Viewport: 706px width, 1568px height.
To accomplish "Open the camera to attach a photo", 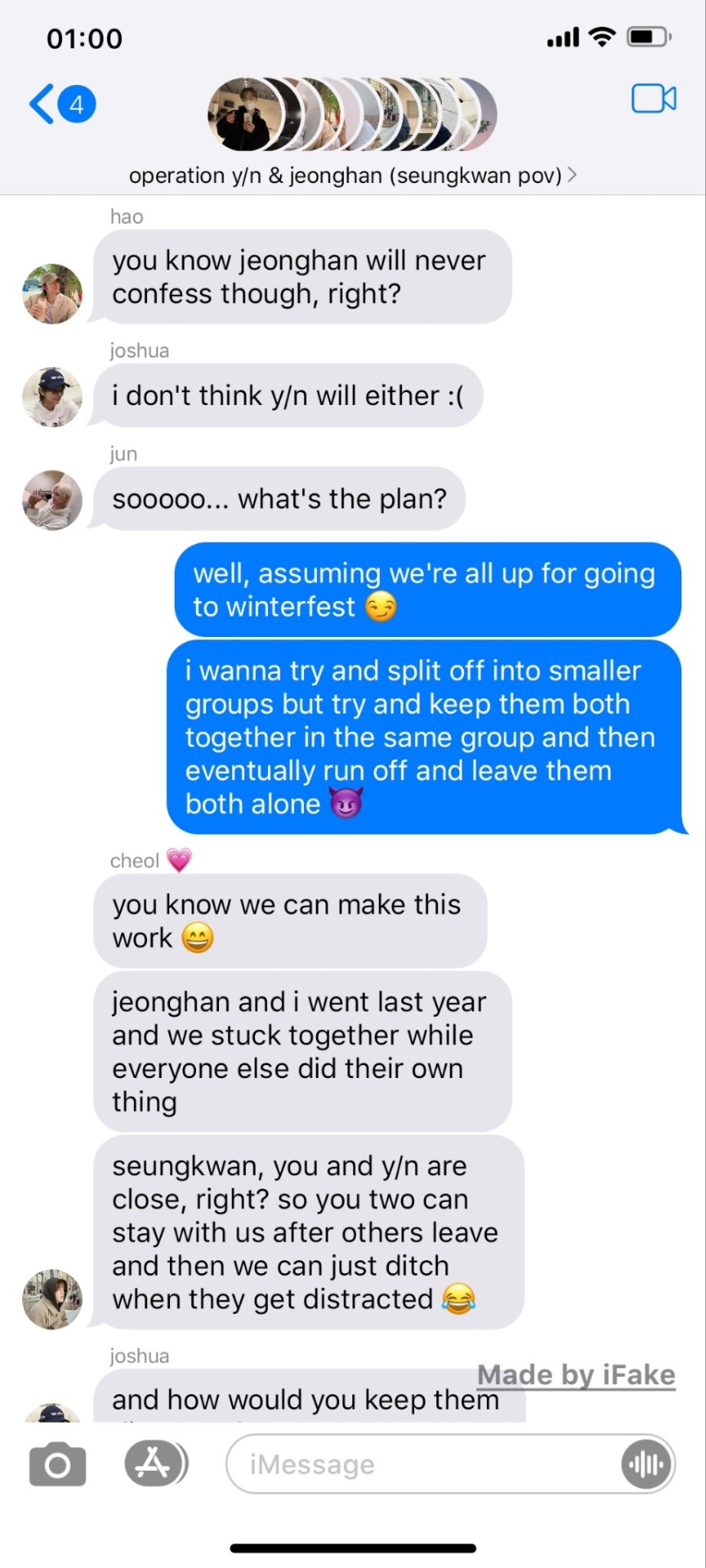I will tap(57, 1464).
